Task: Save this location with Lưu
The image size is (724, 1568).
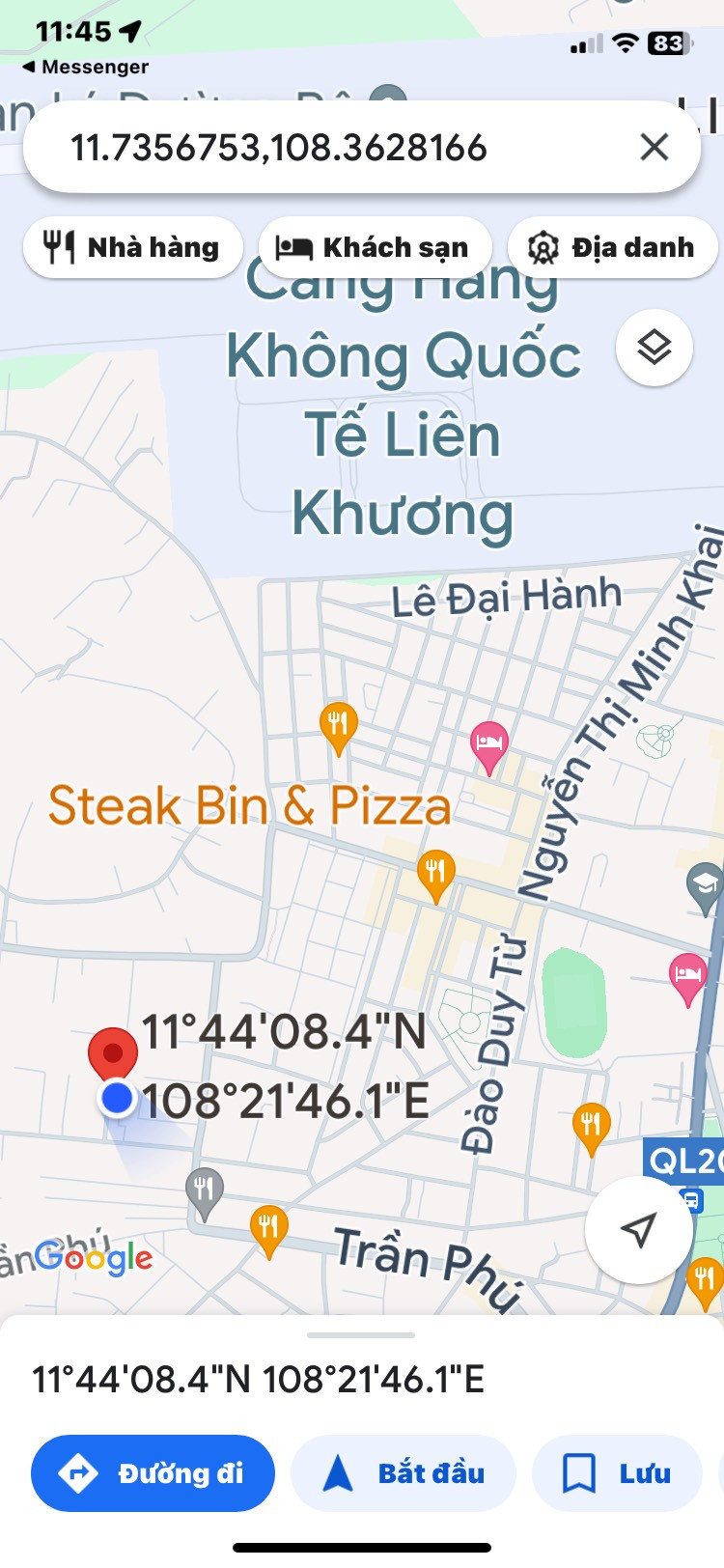Action: click(617, 1473)
